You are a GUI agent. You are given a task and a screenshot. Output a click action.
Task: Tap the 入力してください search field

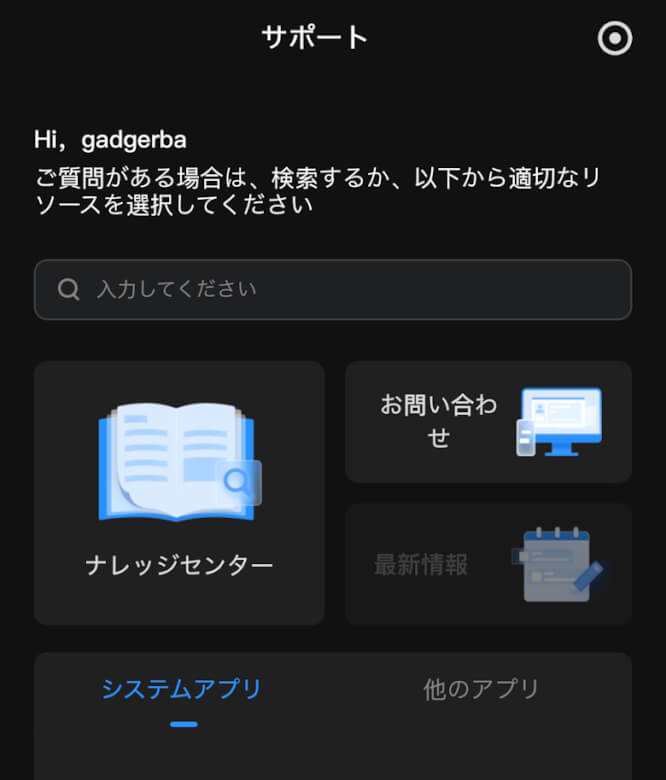333,290
